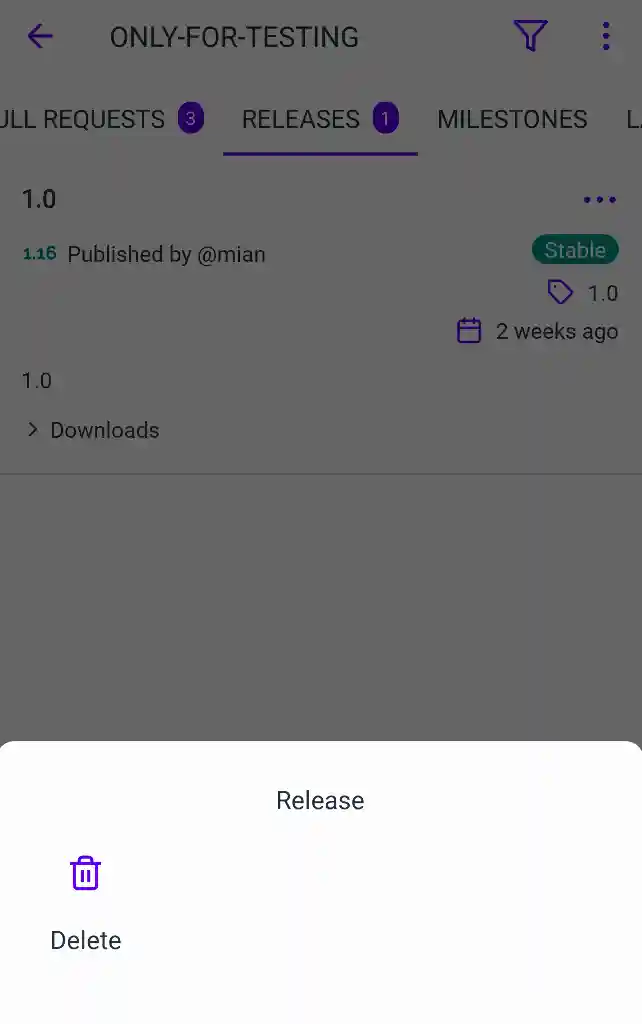
Task: Delete the release from the bottom sheet
Action: coord(86,900)
